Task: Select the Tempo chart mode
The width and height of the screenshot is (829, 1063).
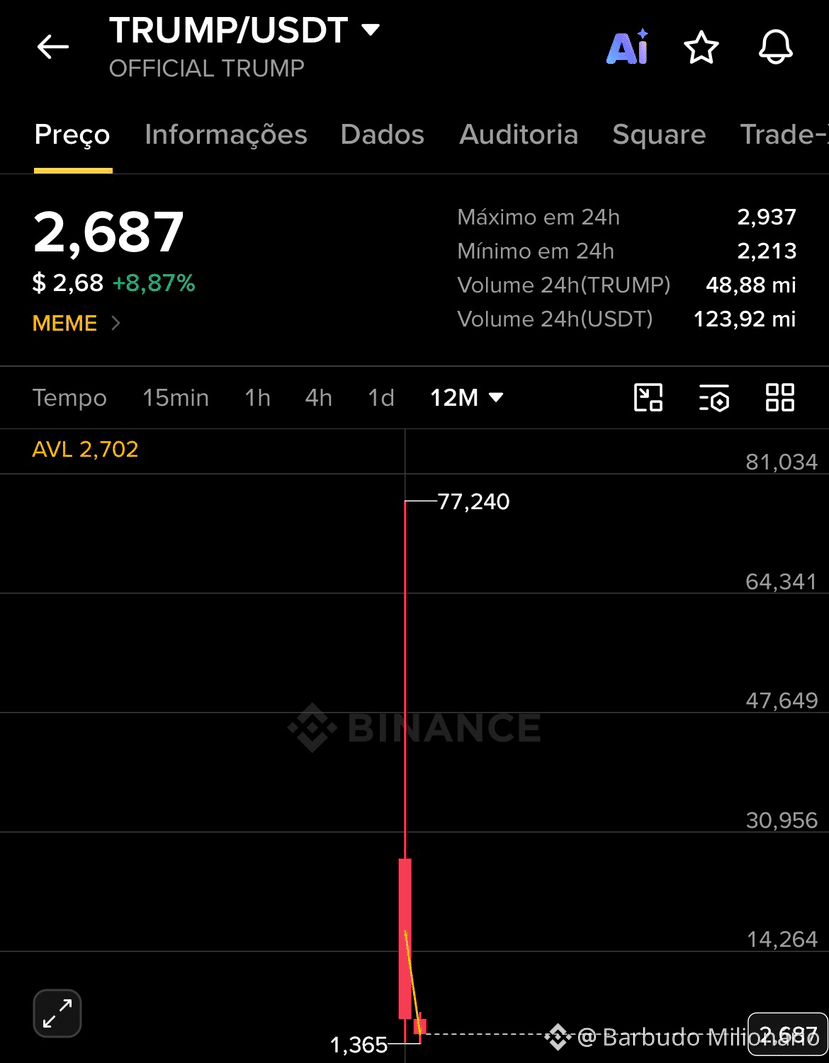Action: click(69, 398)
